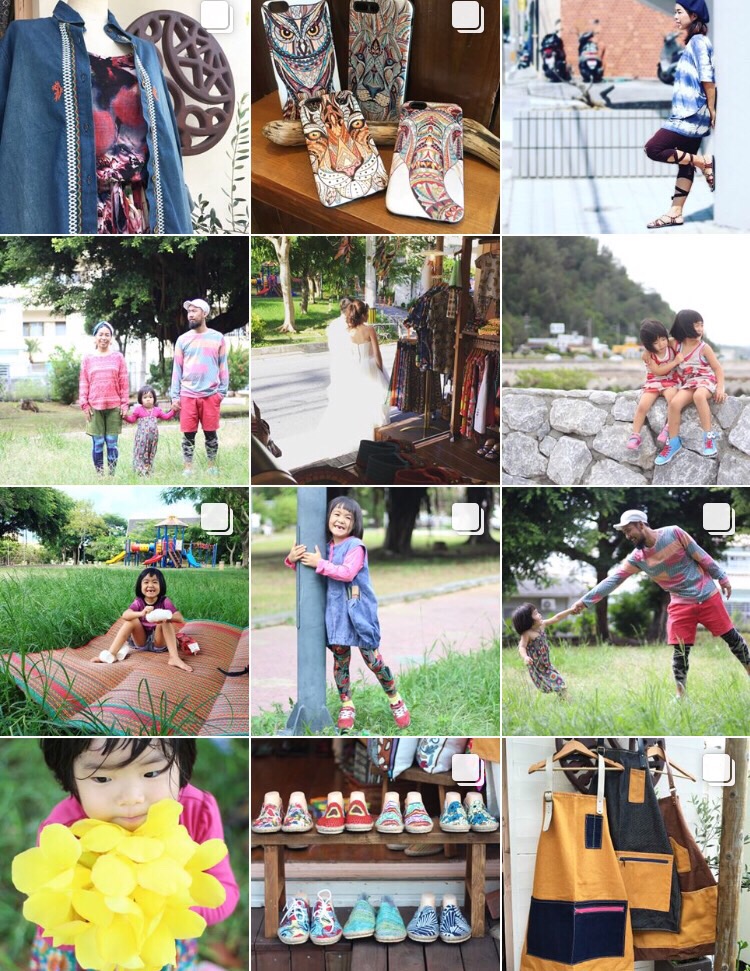Viewport: 750px width, 971px height.
Task: Select the girl sitting on woven mat post
Action: click(x=124, y=611)
